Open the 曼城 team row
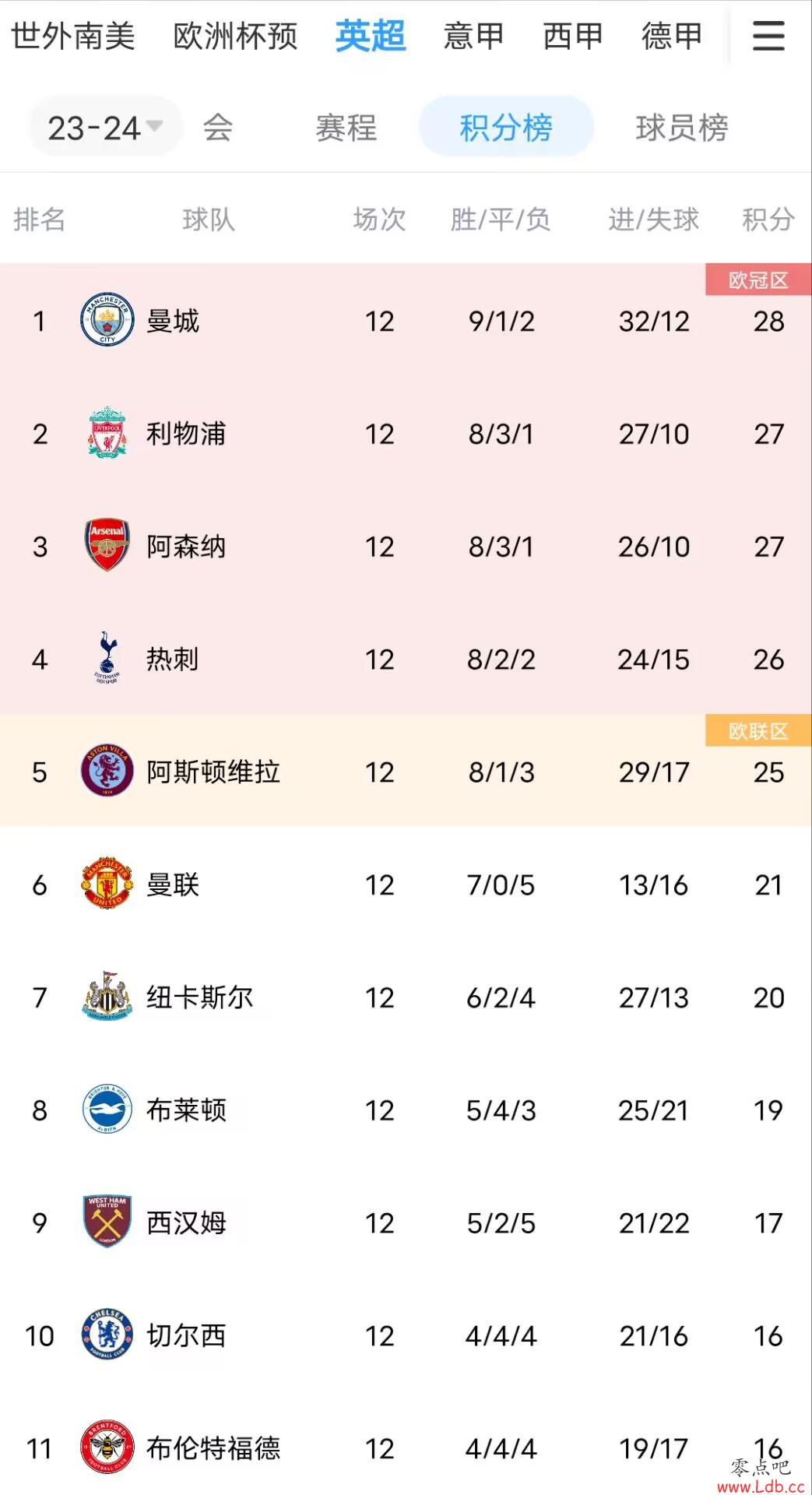Image resolution: width=812 pixels, height=1495 pixels. tap(406, 321)
